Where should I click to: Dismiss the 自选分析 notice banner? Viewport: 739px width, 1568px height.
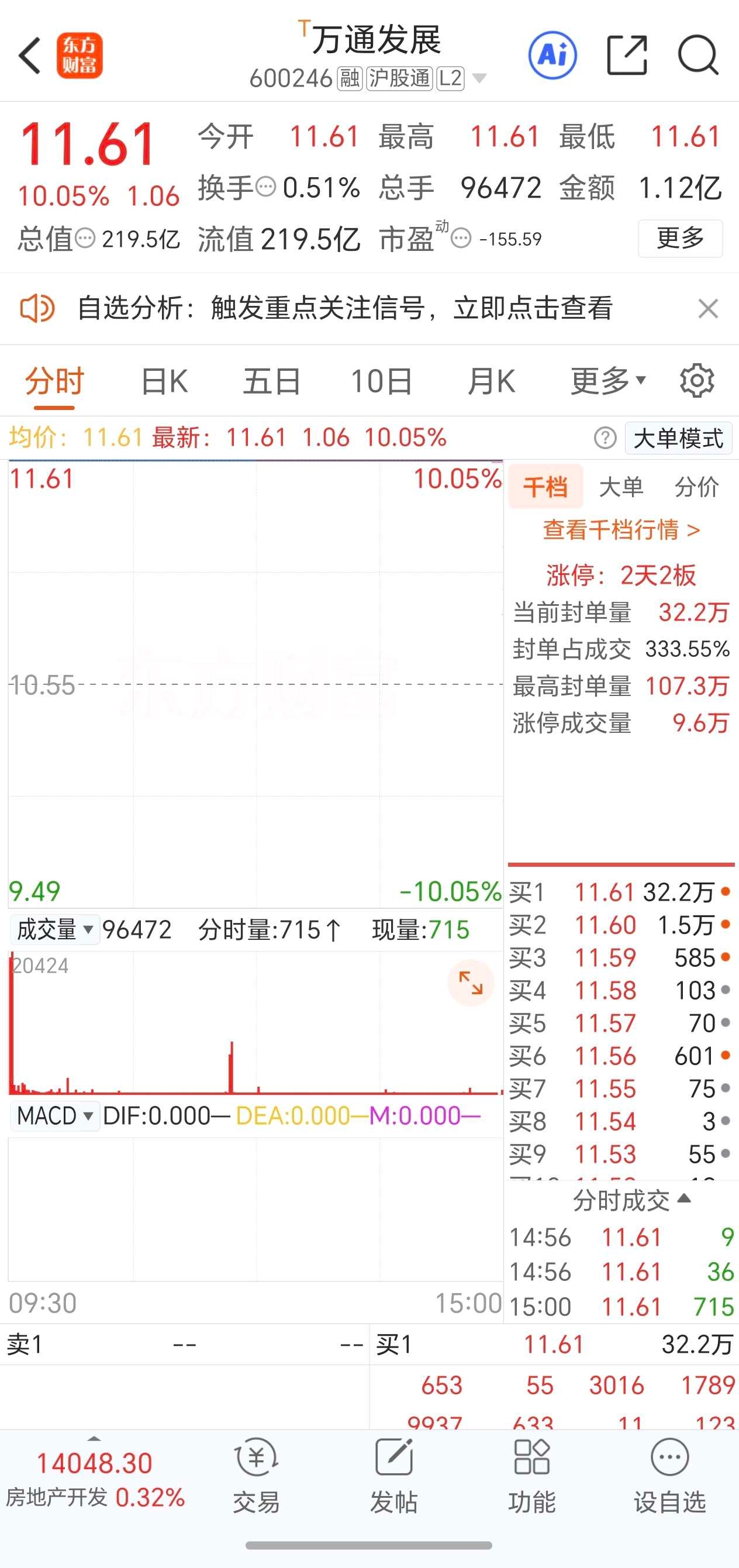pyautogui.click(x=708, y=308)
